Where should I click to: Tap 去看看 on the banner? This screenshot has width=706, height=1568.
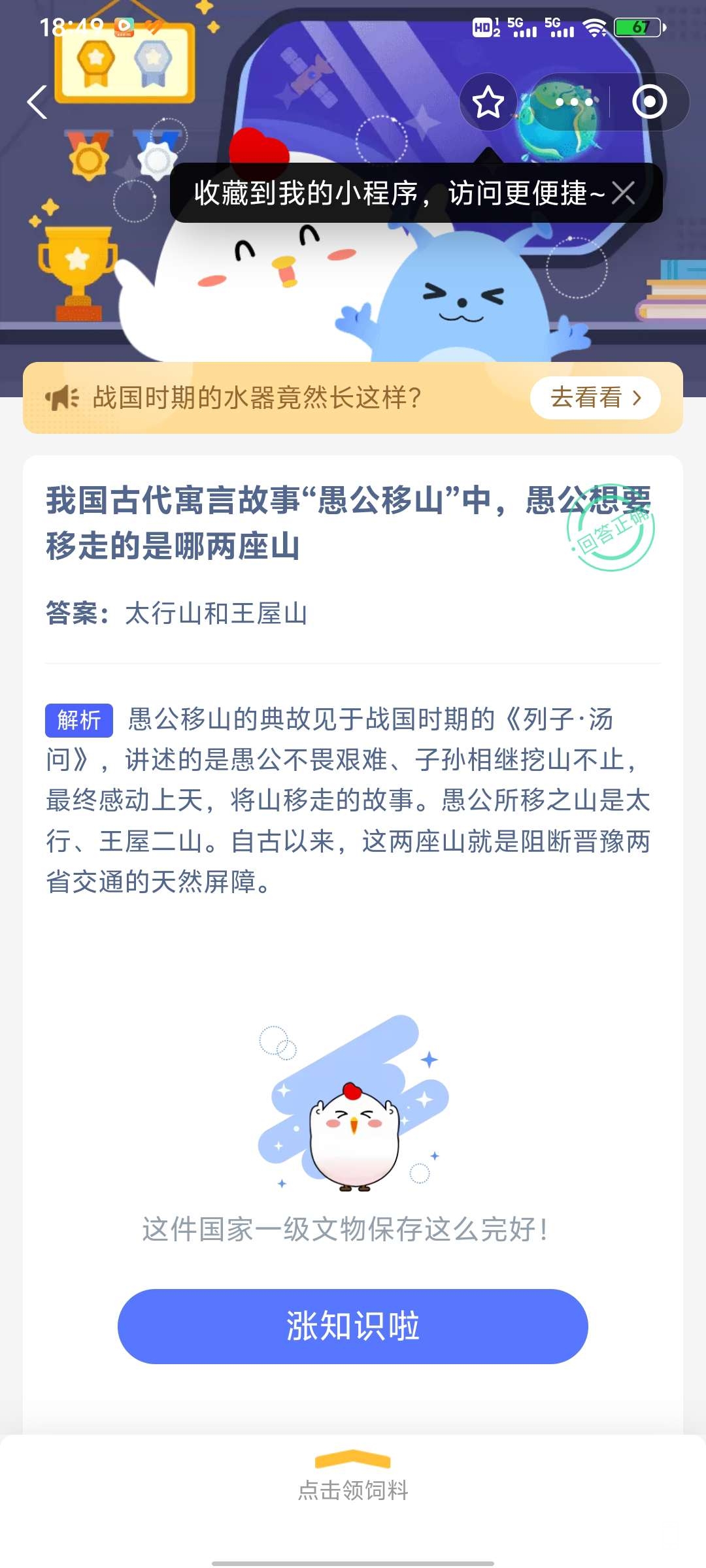[595, 398]
